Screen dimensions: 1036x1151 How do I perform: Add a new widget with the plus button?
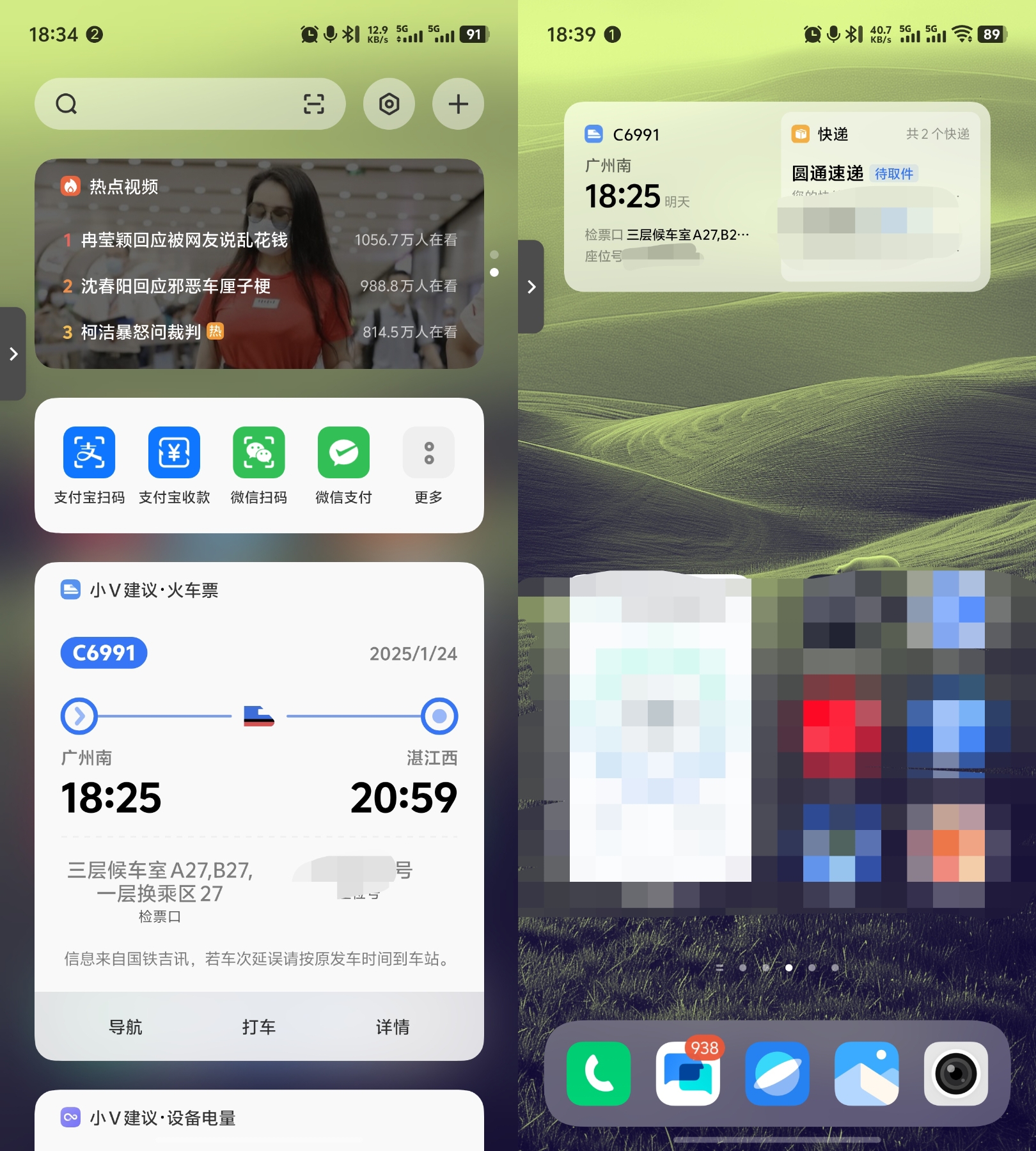[458, 104]
